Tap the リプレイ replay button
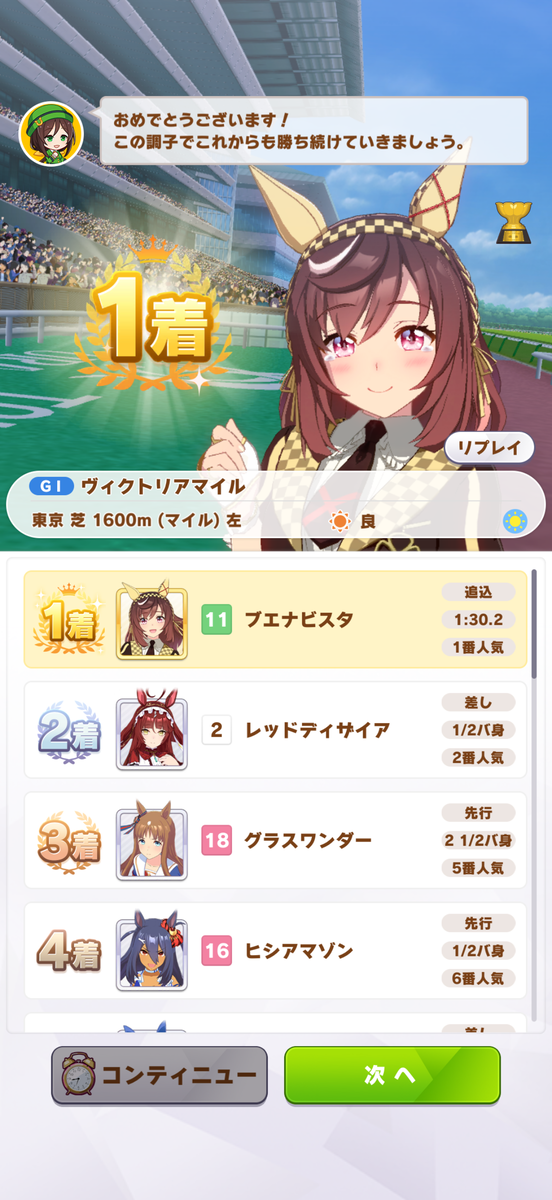Screen dimensions: 552x1200 [x=490, y=447]
